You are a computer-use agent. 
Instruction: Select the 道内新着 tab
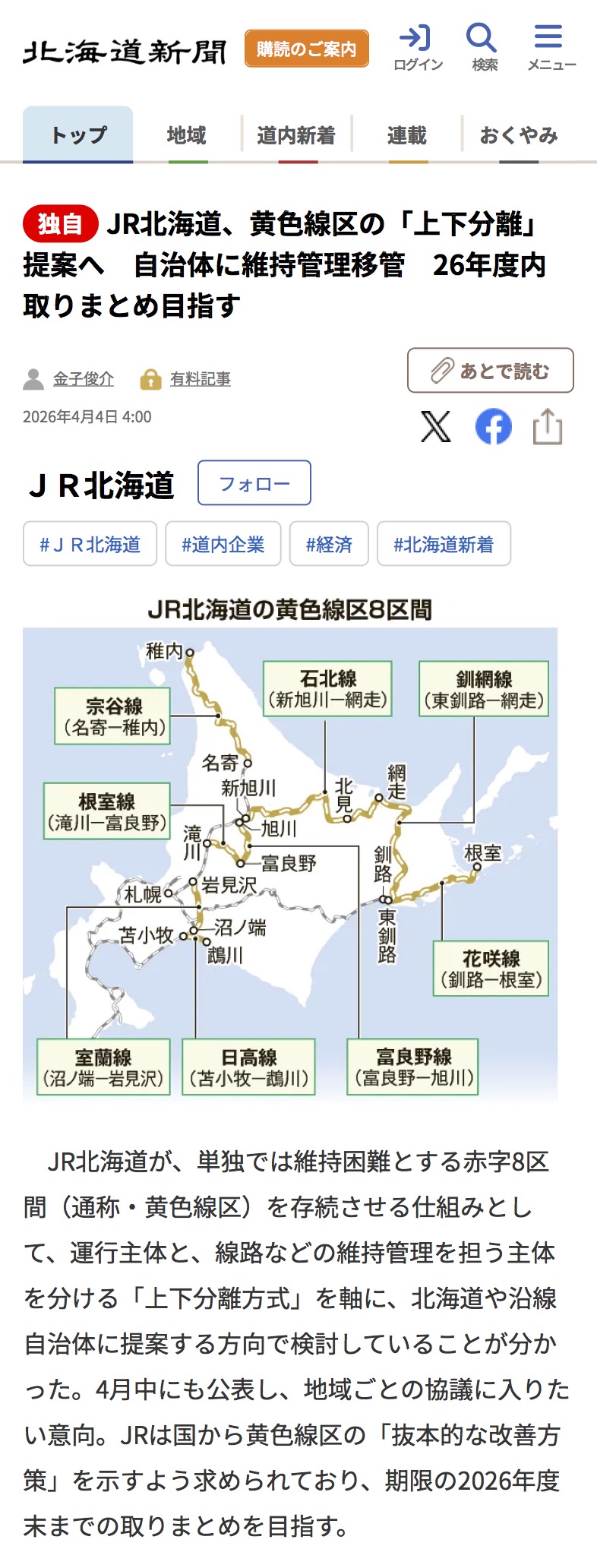(296, 135)
